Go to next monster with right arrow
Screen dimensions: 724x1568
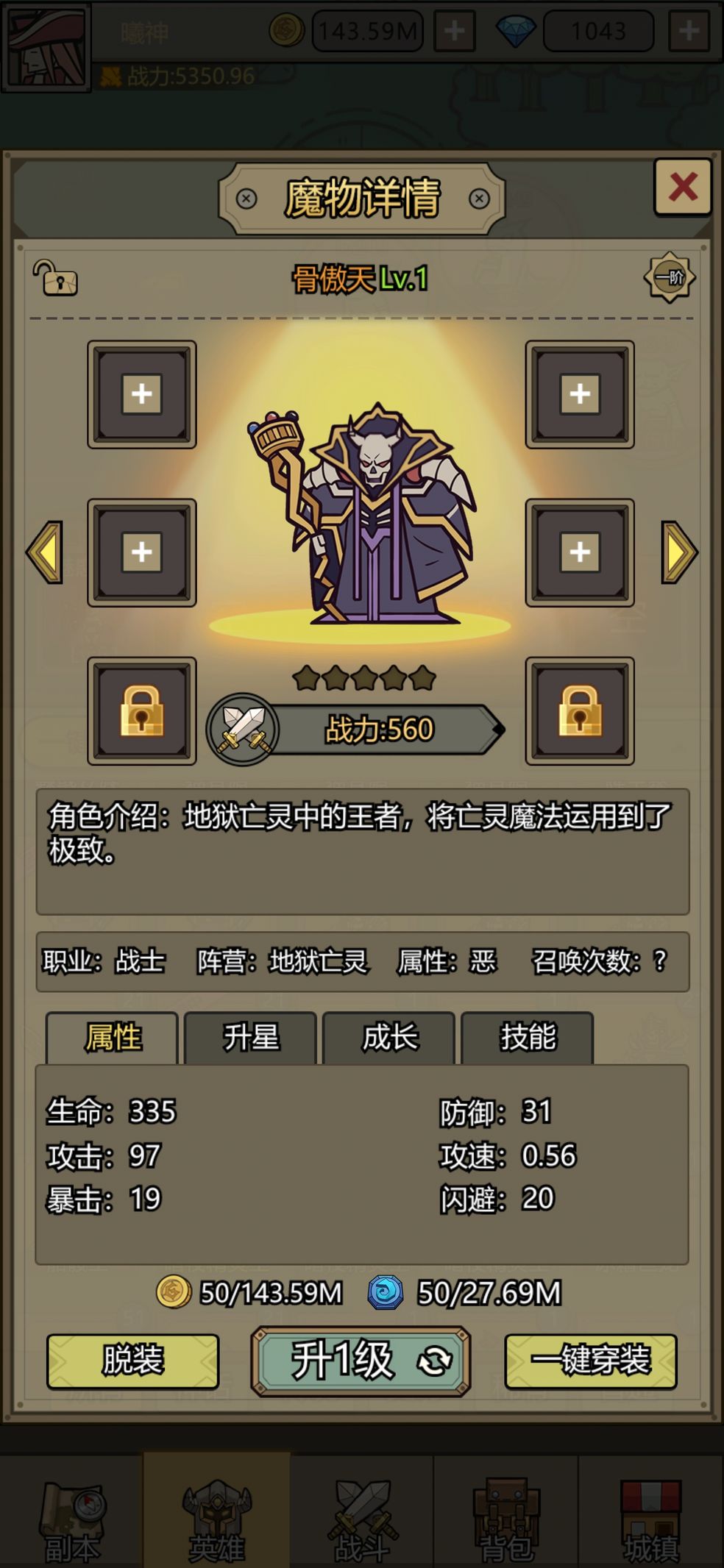point(678,552)
